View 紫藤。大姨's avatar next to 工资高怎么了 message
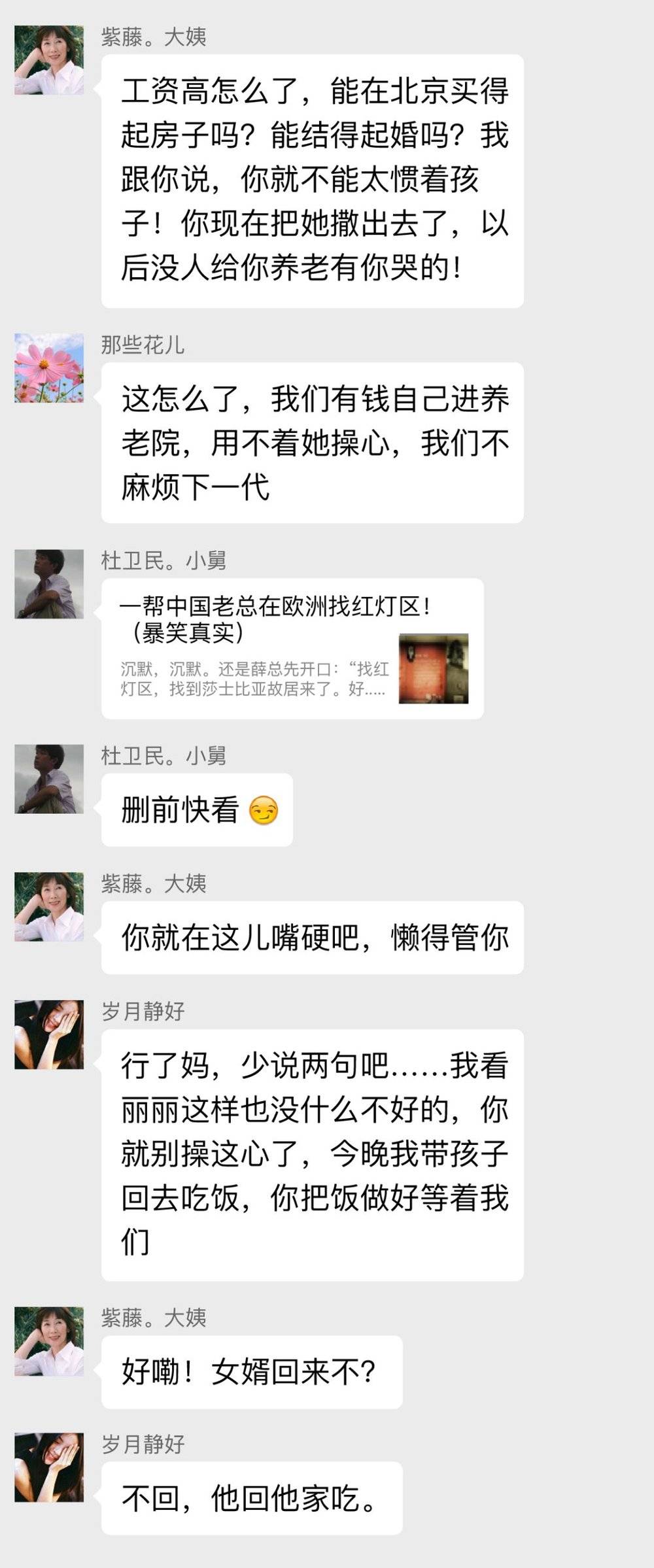 (49, 60)
